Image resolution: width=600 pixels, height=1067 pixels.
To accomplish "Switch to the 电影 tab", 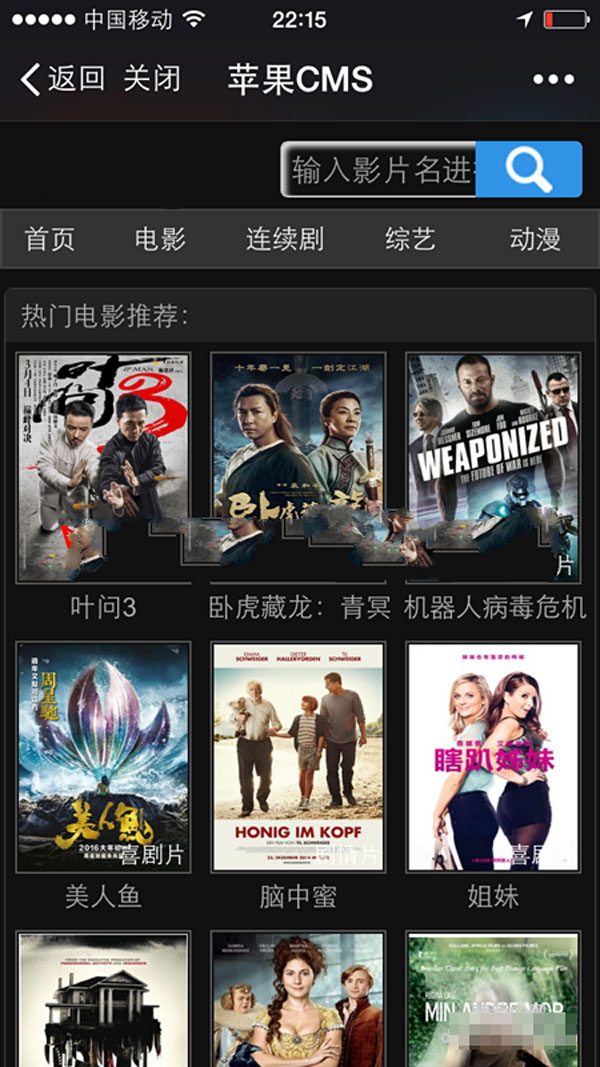I will (160, 239).
